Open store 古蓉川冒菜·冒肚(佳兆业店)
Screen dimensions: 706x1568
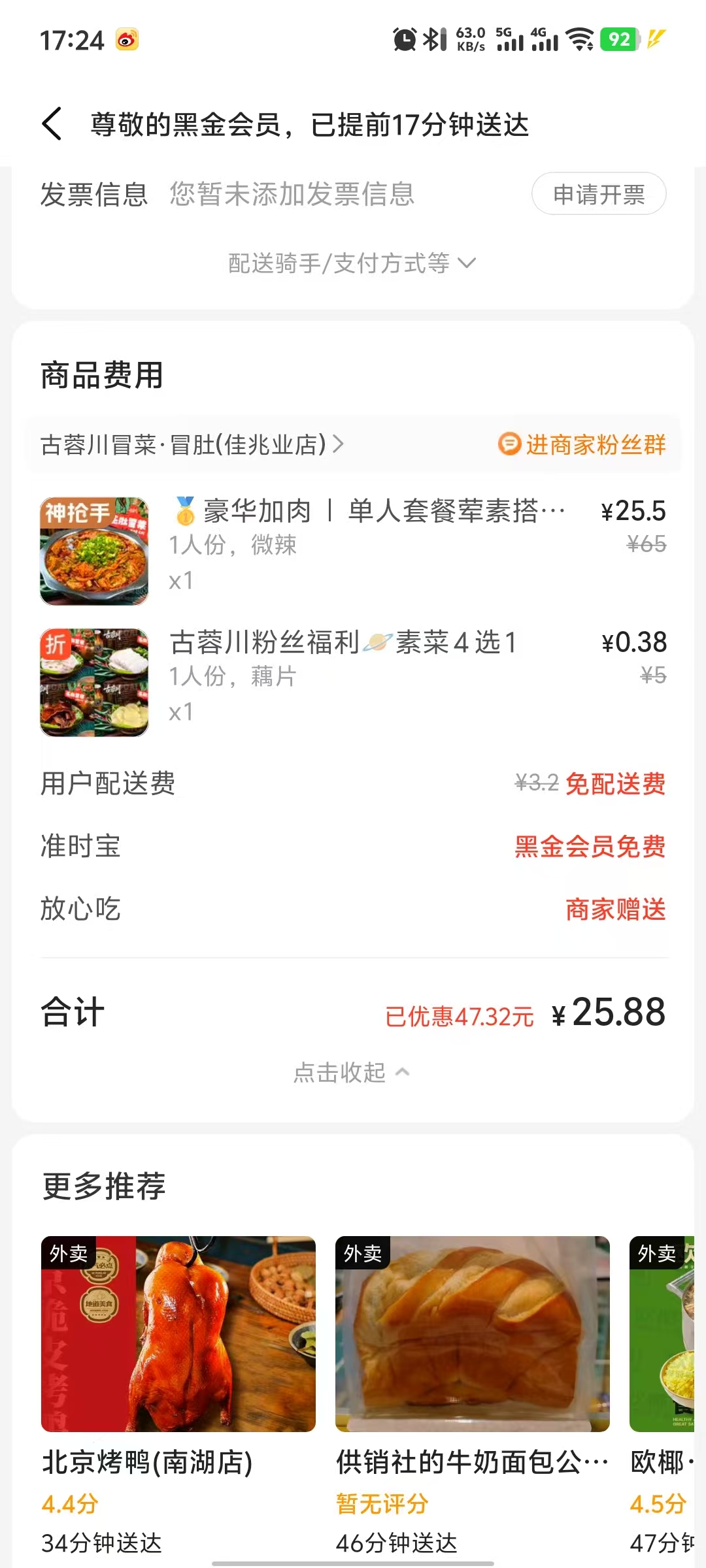tap(191, 445)
